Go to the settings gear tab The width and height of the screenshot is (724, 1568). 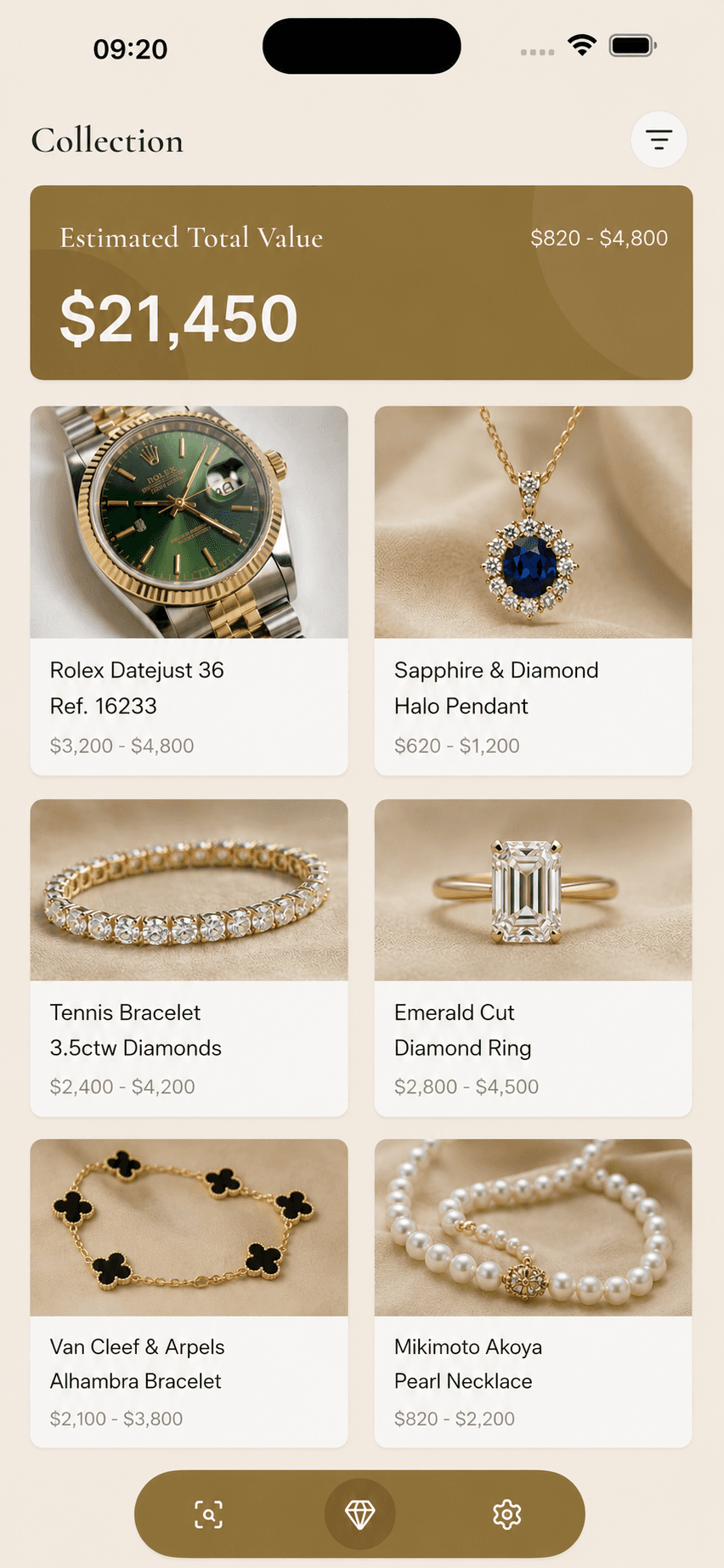(x=507, y=1514)
